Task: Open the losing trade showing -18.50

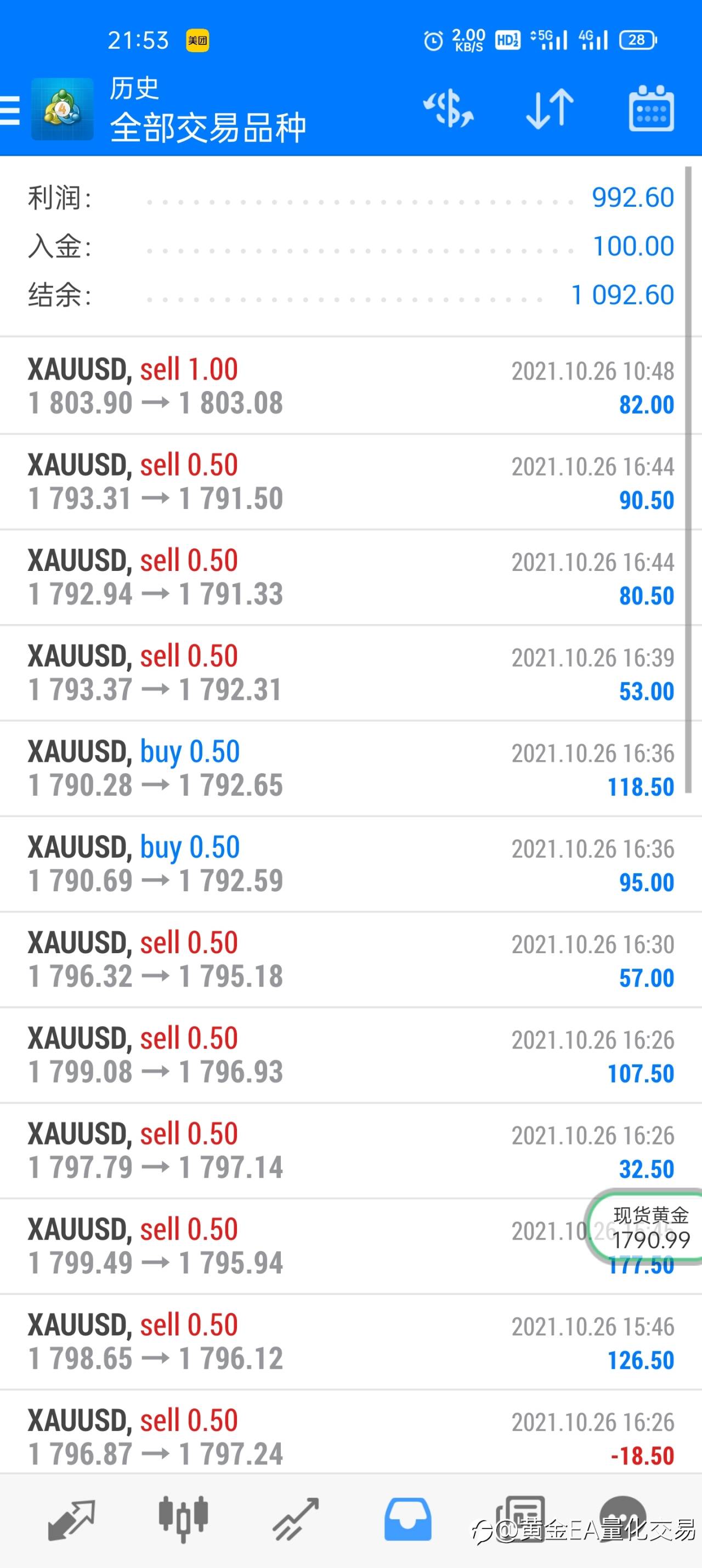Action: (x=350, y=1437)
